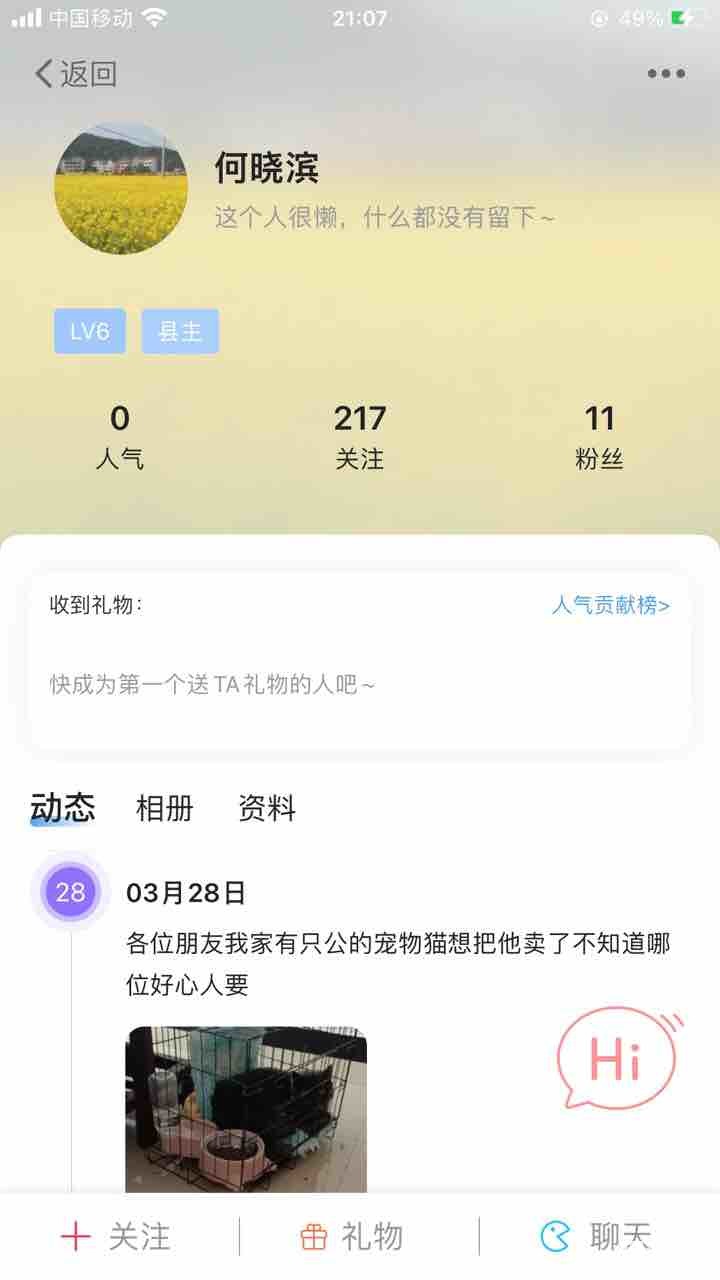Open the 人气贡献榜 ranking link
Image resolution: width=720 pixels, height=1280 pixels.
click(x=611, y=605)
